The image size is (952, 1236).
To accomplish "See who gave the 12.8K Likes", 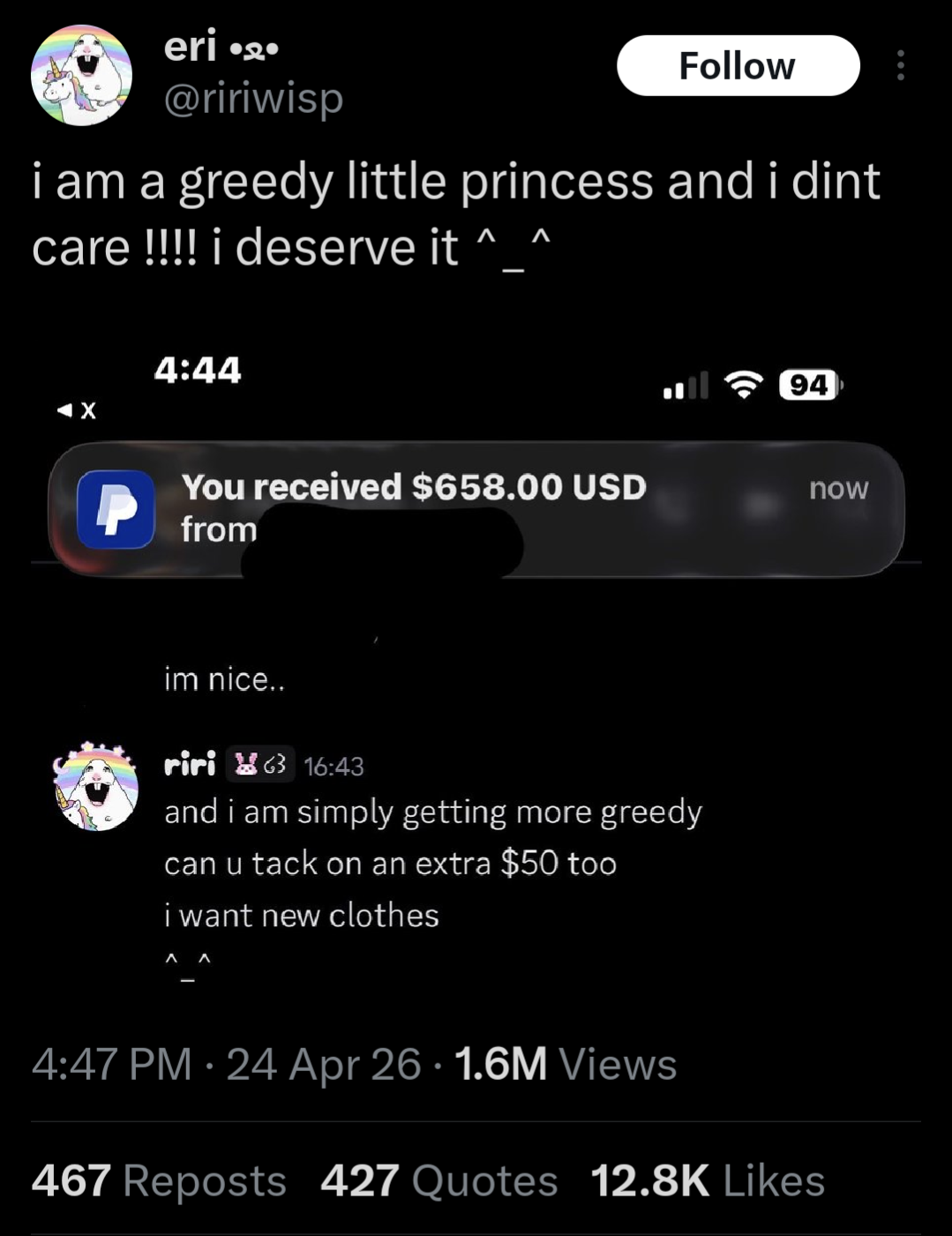I will pyautogui.click(x=708, y=1180).
